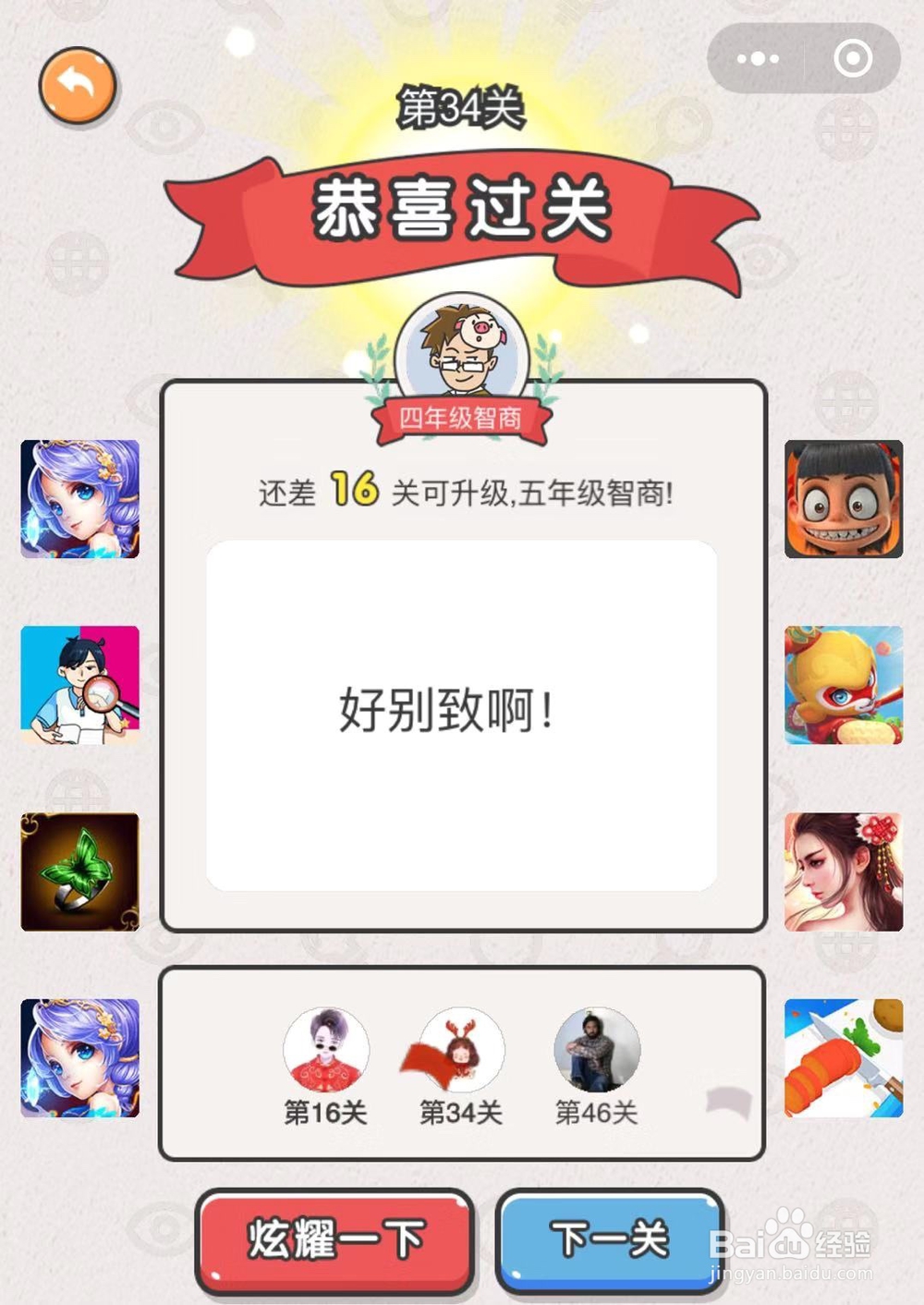The height and width of the screenshot is (1305, 924).
Task: Select the 第46关 player avatar
Action: click(x=595, y=1050)
